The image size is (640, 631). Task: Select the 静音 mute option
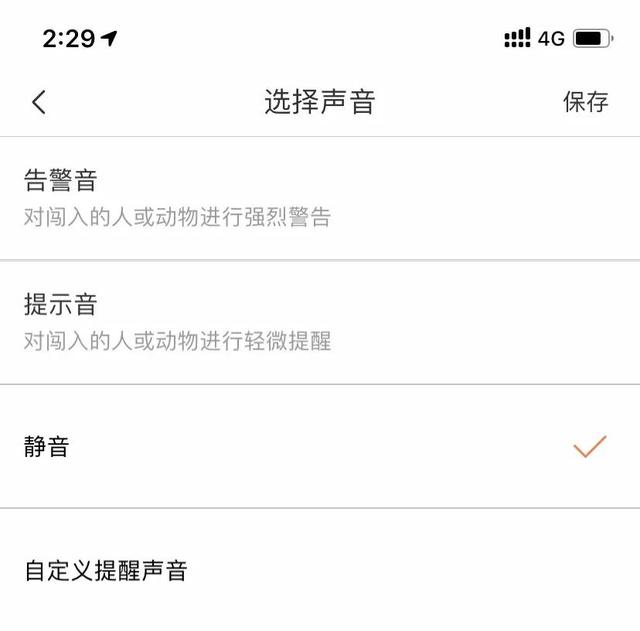(x=320, y=446)
